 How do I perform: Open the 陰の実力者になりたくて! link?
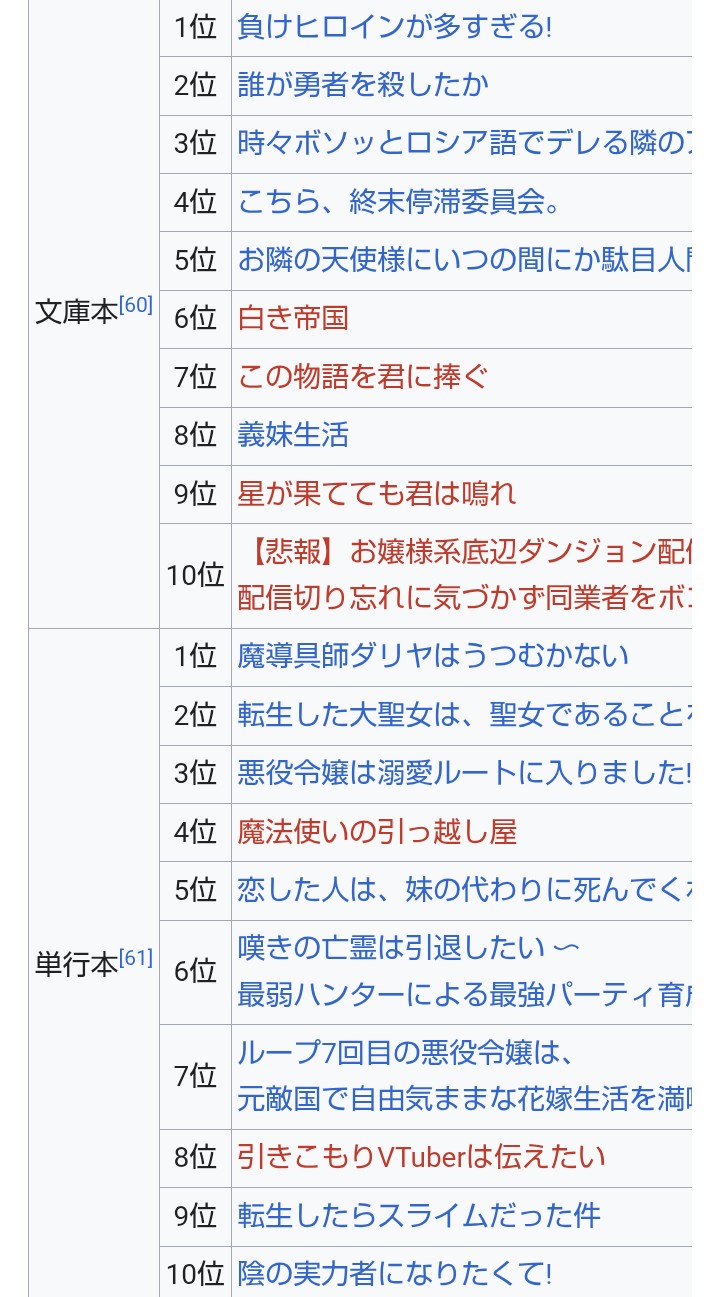click(x=394, y=1273)
